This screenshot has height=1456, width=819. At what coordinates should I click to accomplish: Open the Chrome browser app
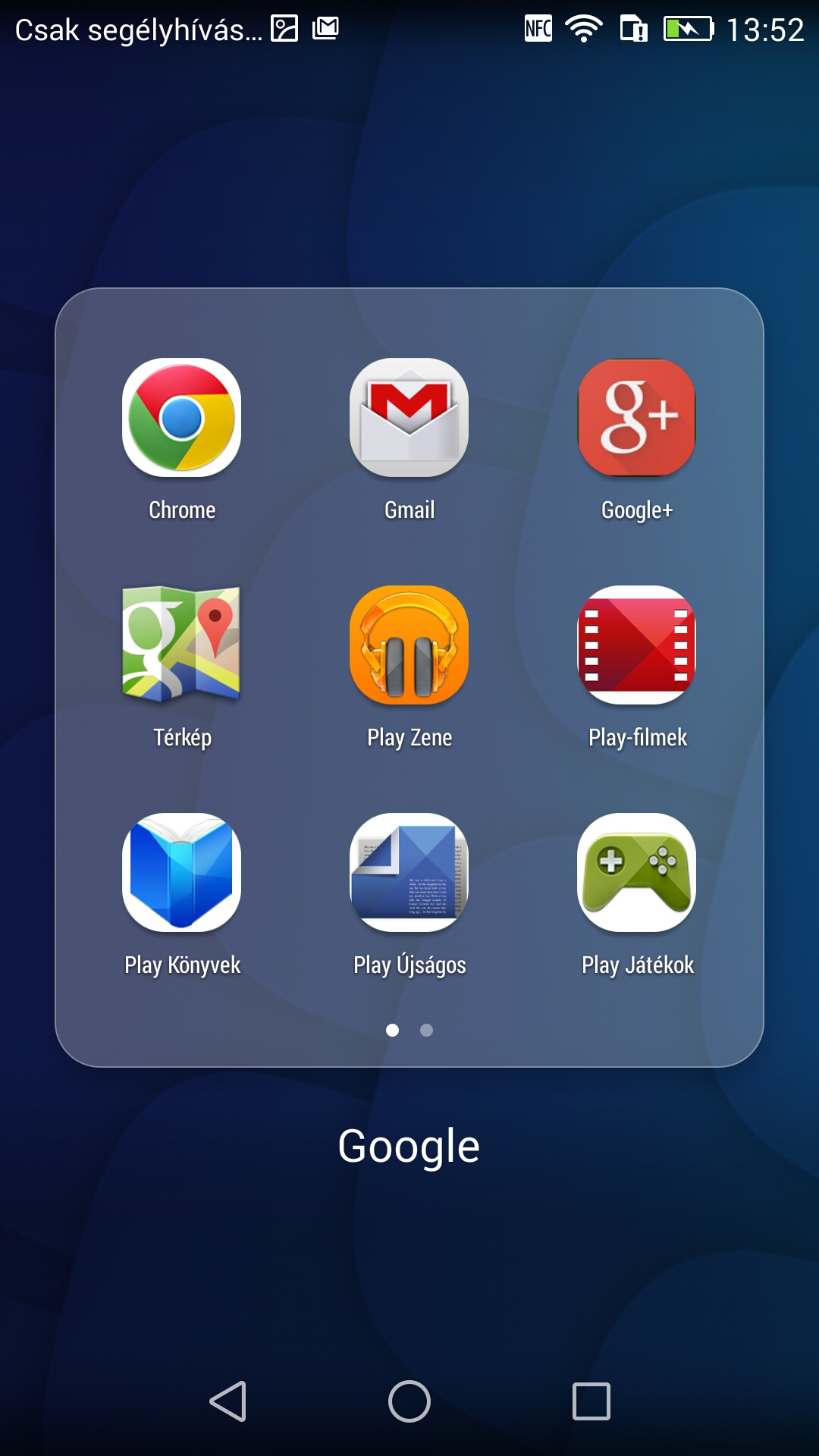point(182,418)
